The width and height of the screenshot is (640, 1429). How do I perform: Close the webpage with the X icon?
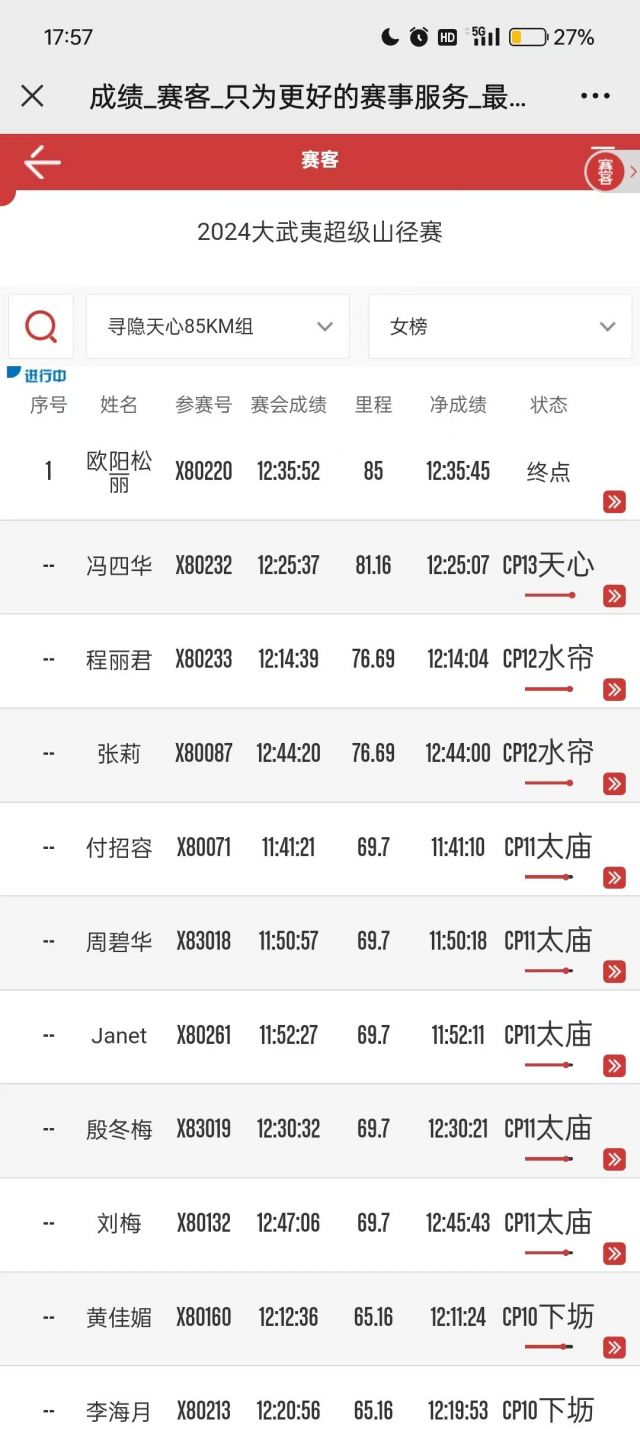point(32,96)
